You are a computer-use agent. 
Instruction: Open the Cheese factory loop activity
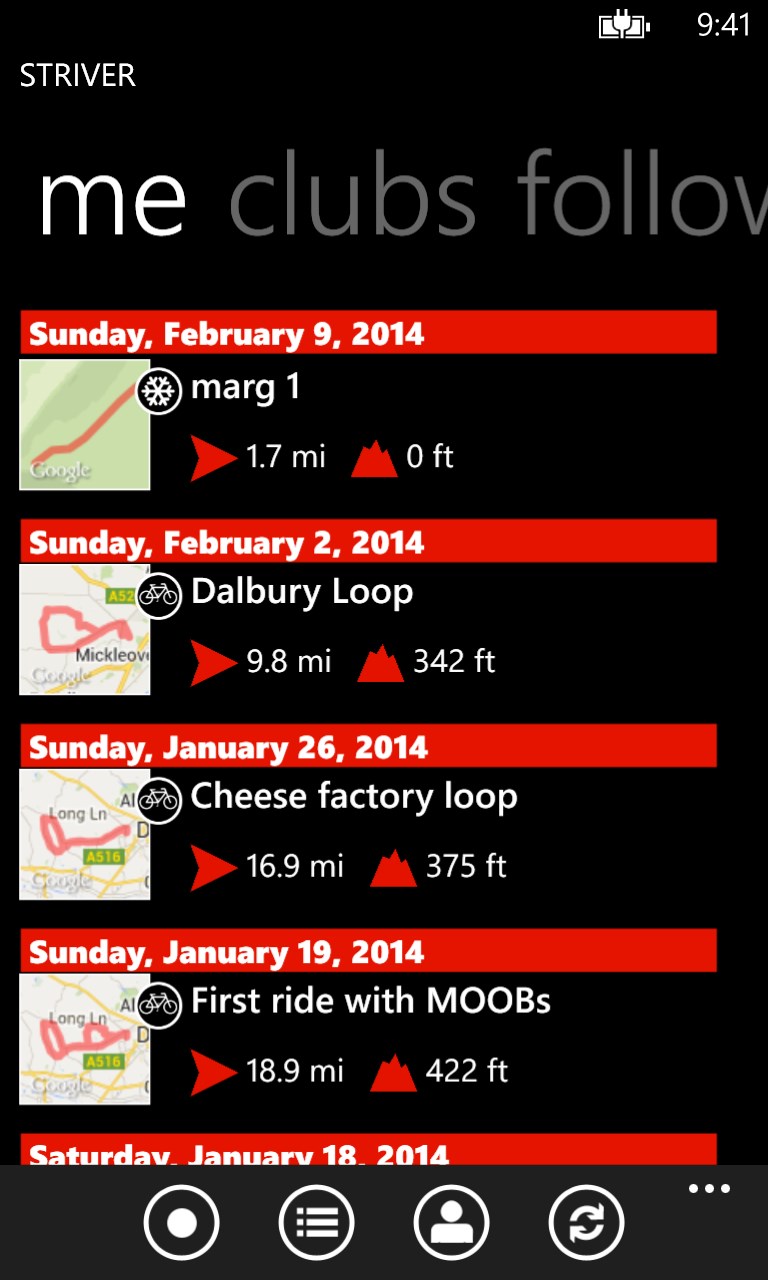(x=355, y=796)
